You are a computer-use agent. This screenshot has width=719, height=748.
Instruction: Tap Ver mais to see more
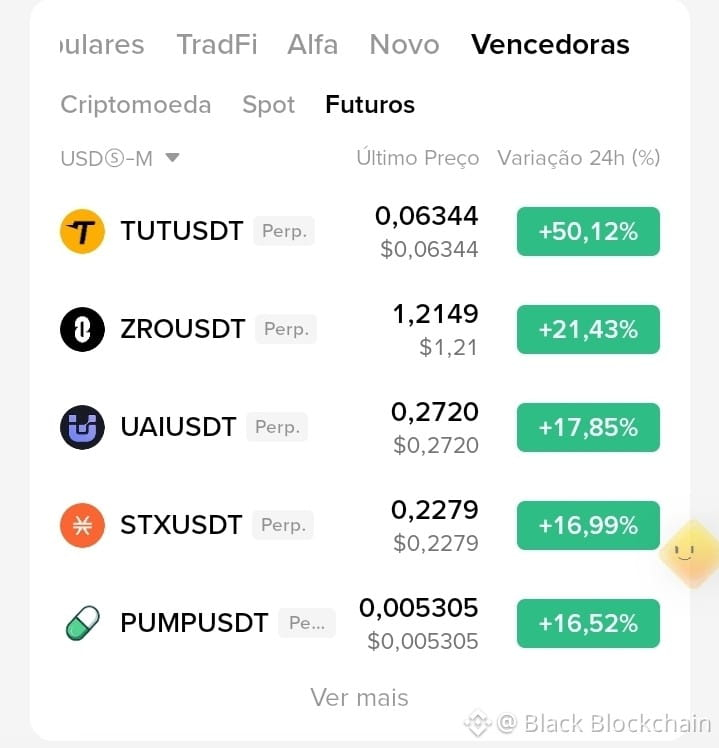(359, 697)
